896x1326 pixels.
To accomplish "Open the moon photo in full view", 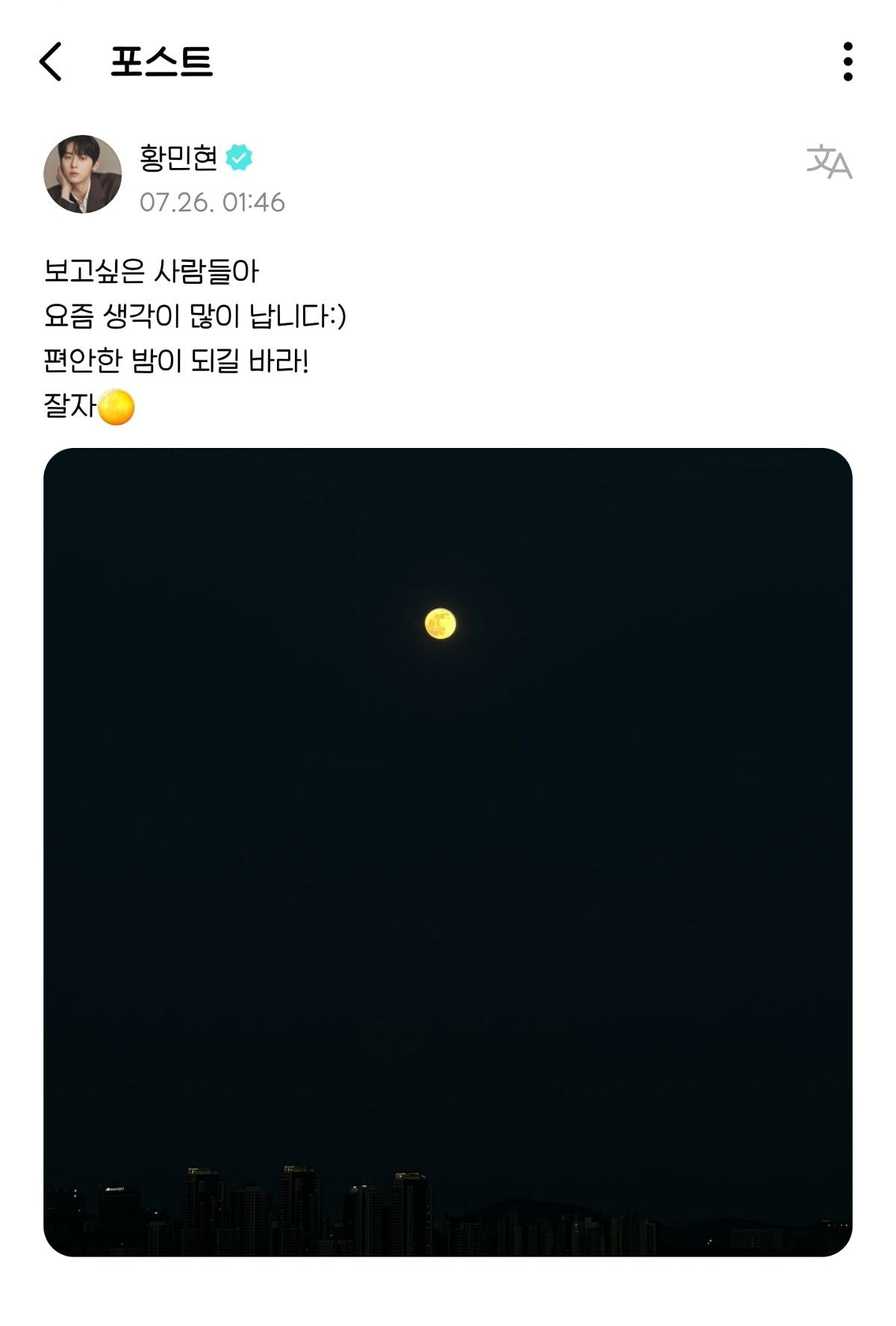I will click(448, 851).
